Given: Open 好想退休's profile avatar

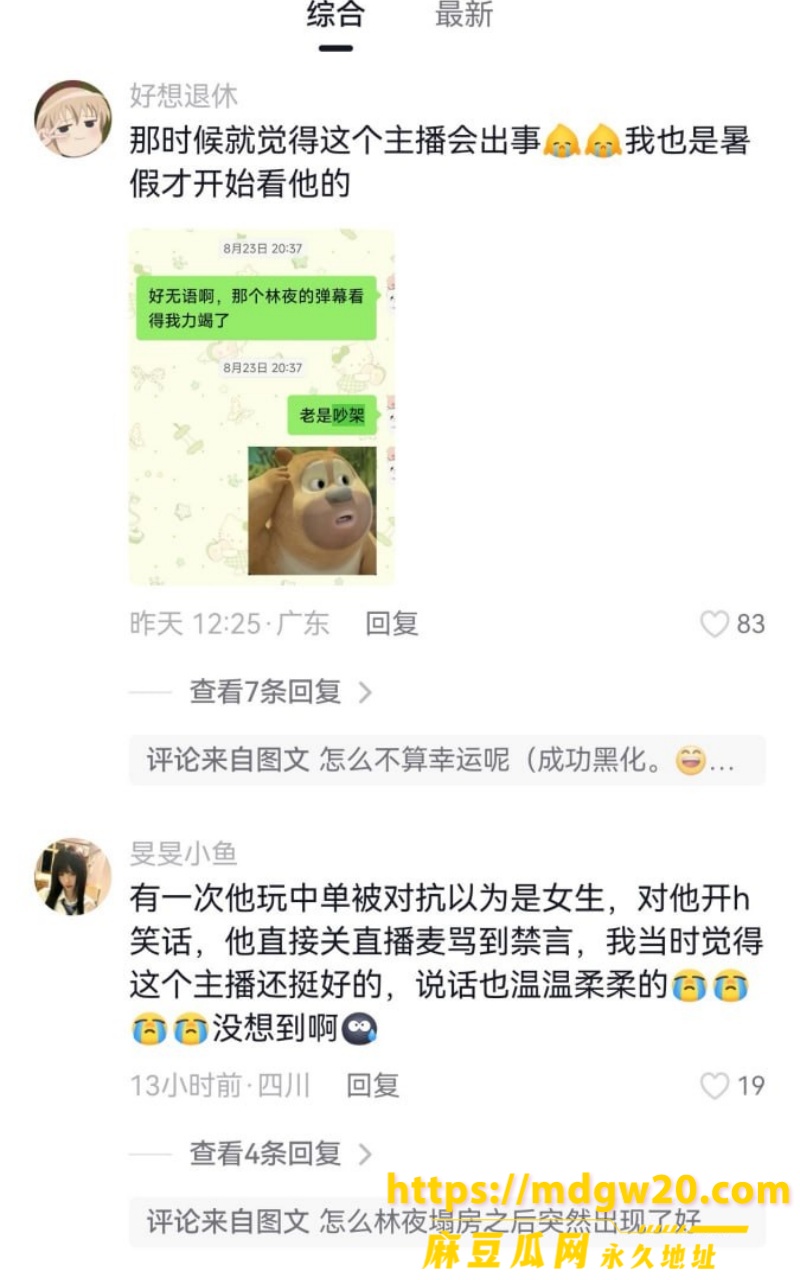Looking at the screenshot, I should pyautogui.click(x=73, y=119).
